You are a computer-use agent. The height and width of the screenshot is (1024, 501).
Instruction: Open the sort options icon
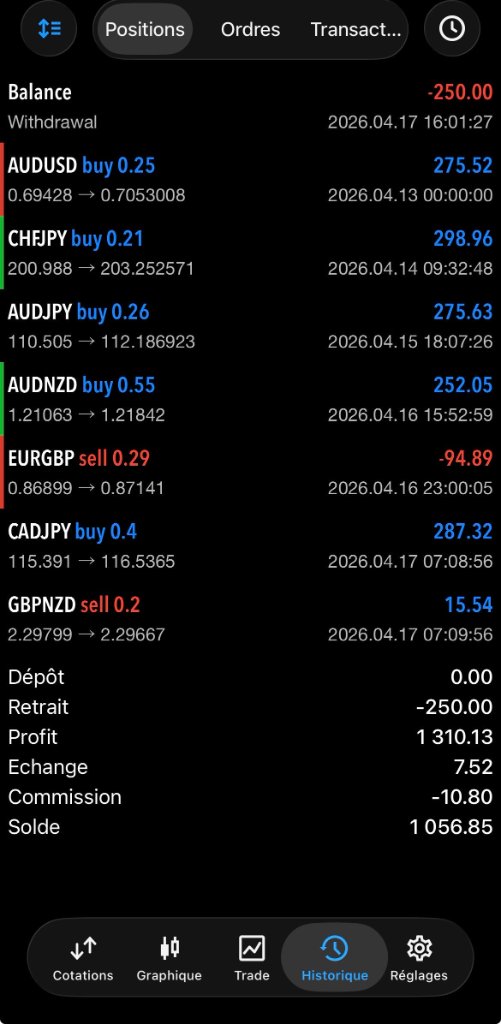(x=49, y=29)
